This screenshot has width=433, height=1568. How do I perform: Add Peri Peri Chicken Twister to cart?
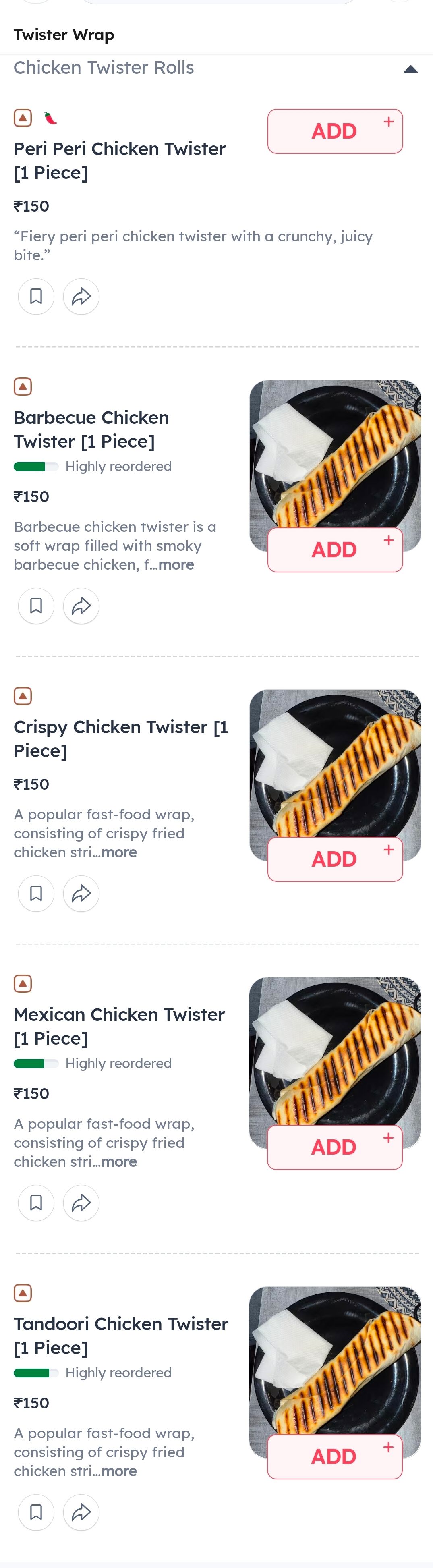click(335, 131)
